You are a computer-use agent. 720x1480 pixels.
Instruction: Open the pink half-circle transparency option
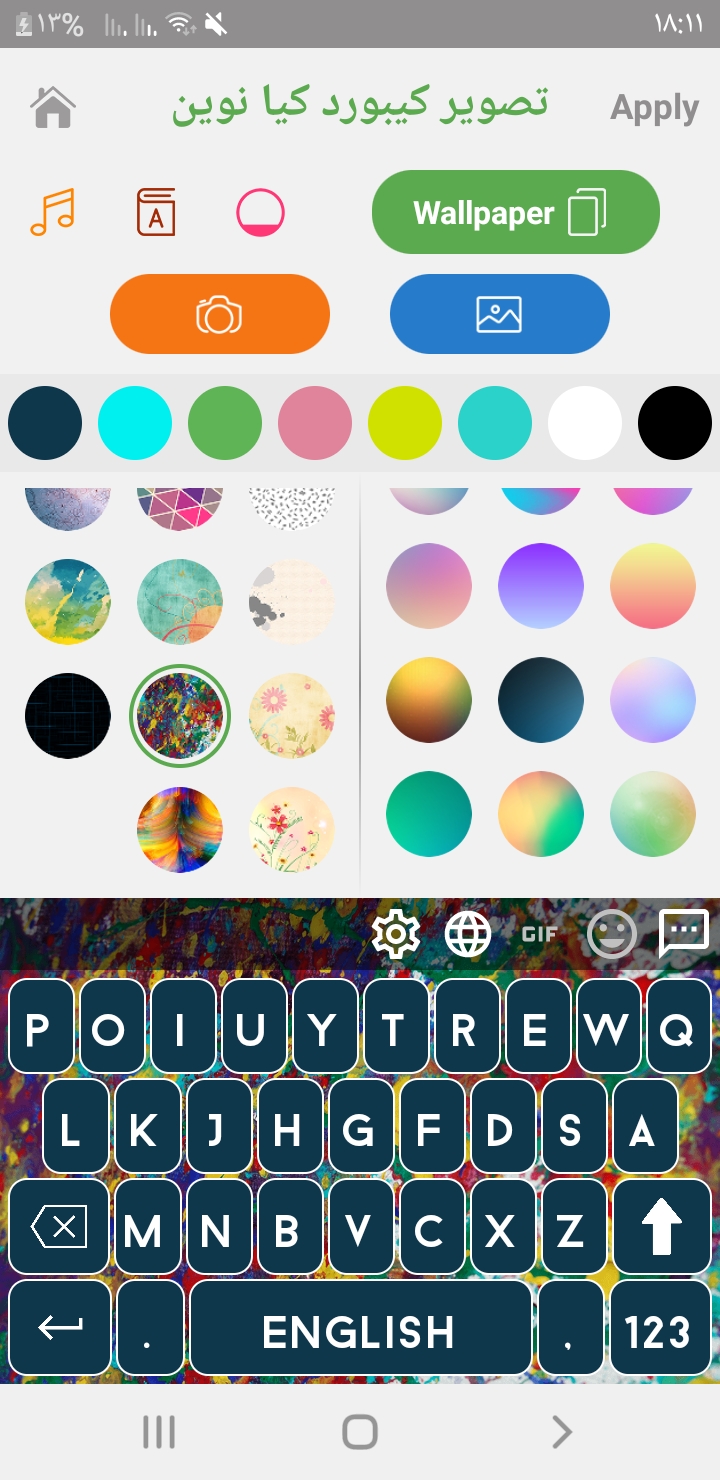pos(260,212)
